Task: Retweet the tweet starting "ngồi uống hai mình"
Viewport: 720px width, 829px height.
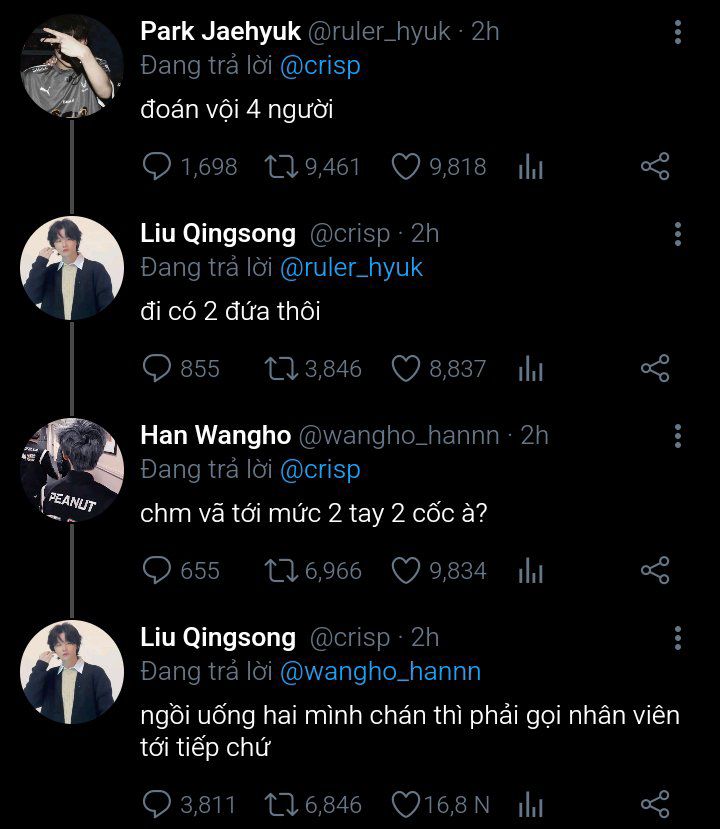Action: tap(281, 803)
